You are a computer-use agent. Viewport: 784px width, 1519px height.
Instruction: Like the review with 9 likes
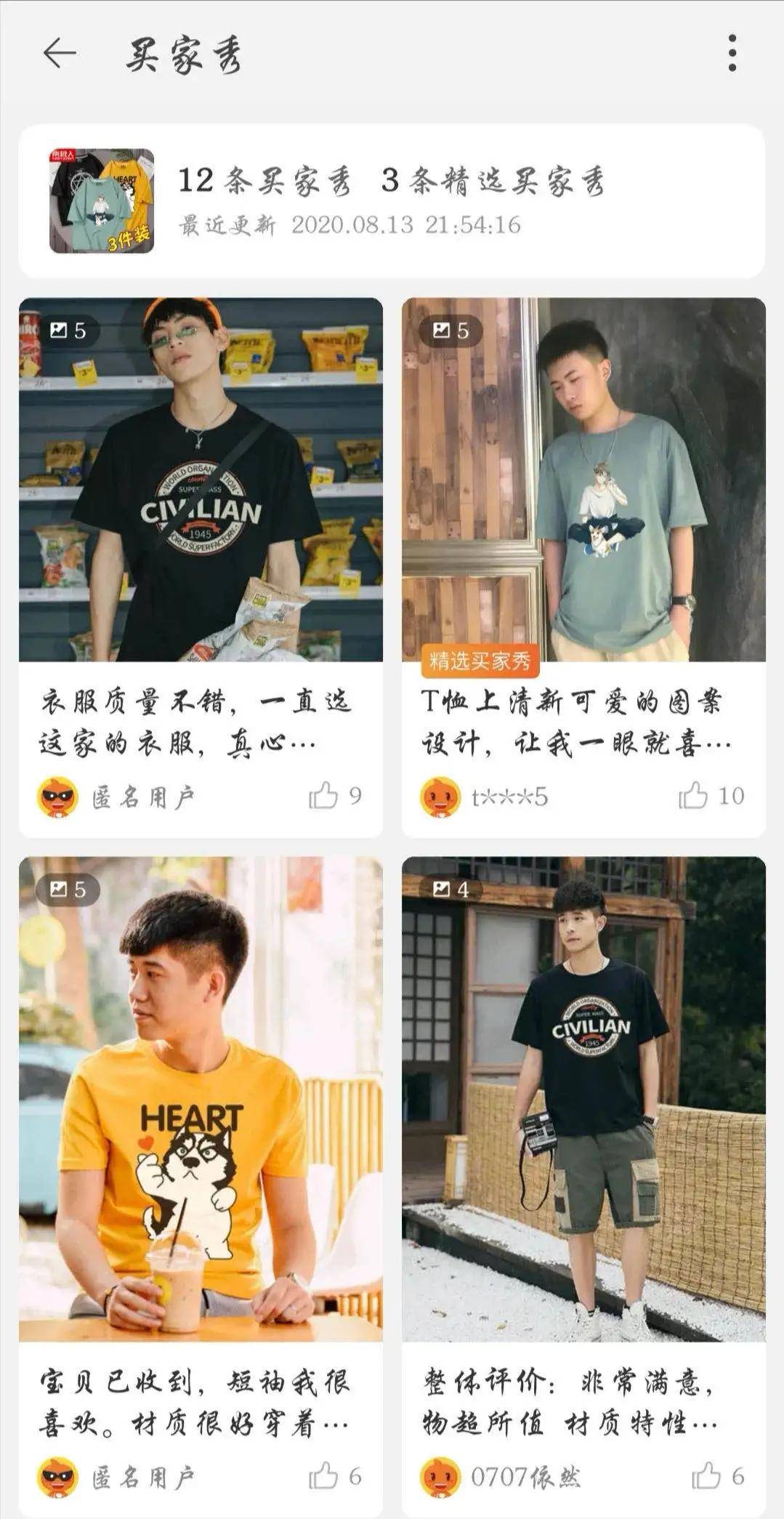324,796
